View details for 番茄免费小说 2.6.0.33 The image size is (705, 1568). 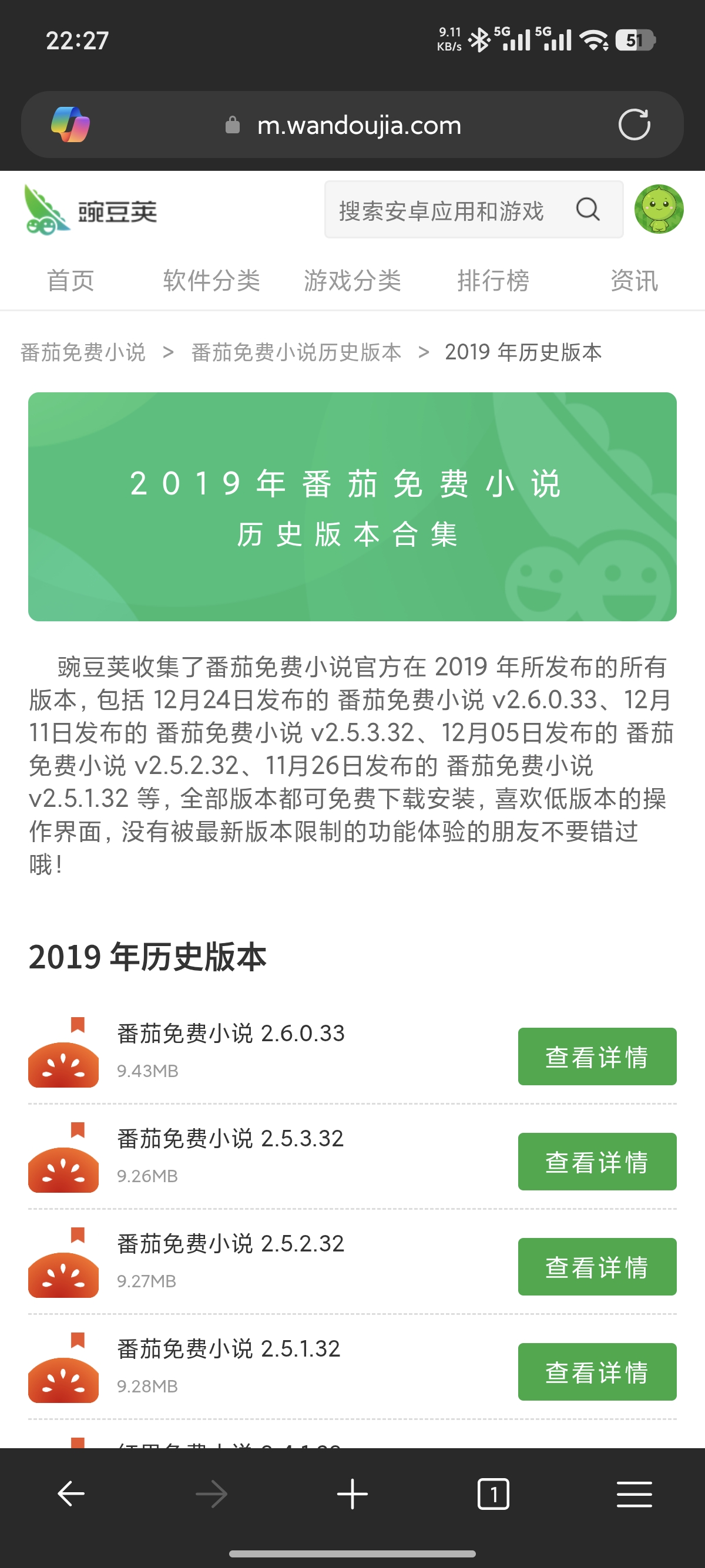597,1056
